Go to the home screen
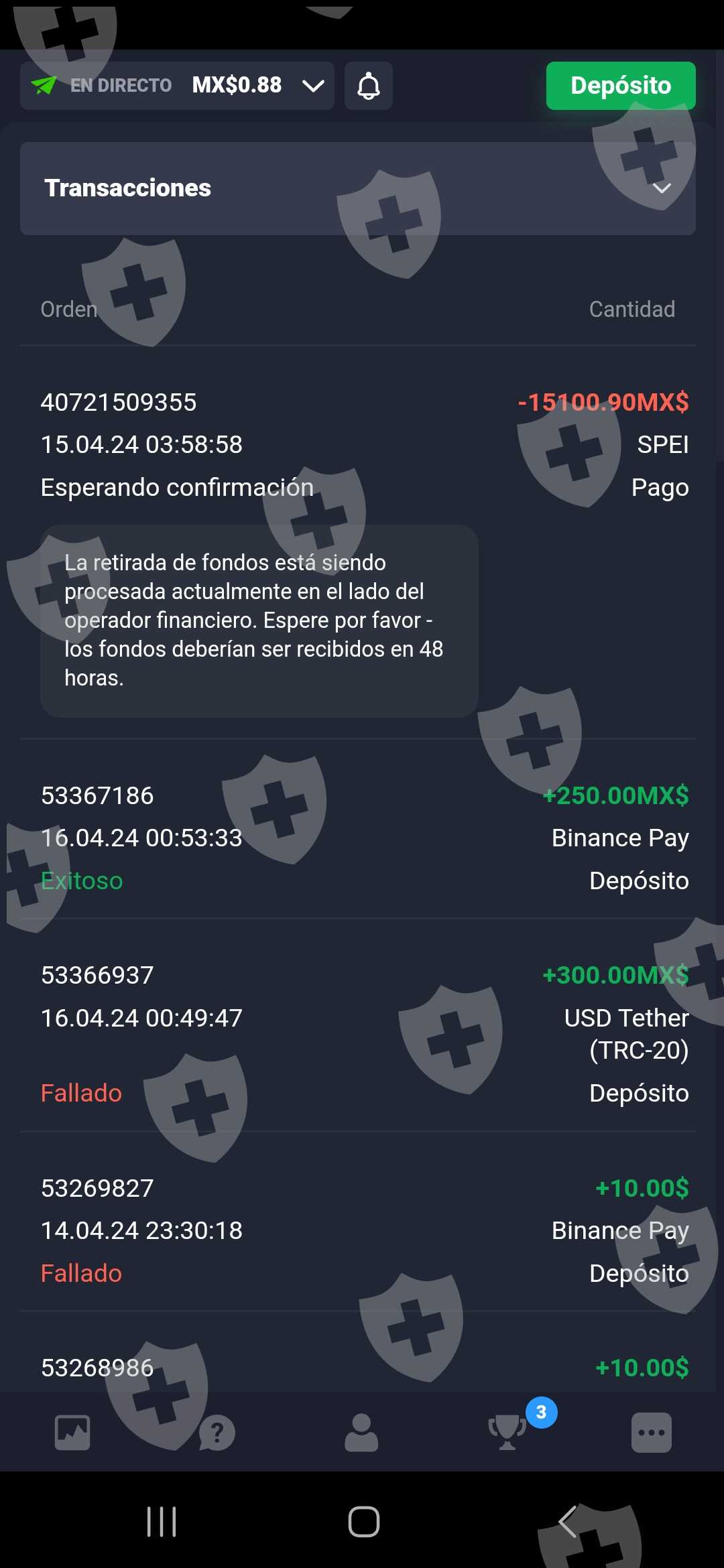This screenshot has height=1568, width=724. (x=363, y=1521)
